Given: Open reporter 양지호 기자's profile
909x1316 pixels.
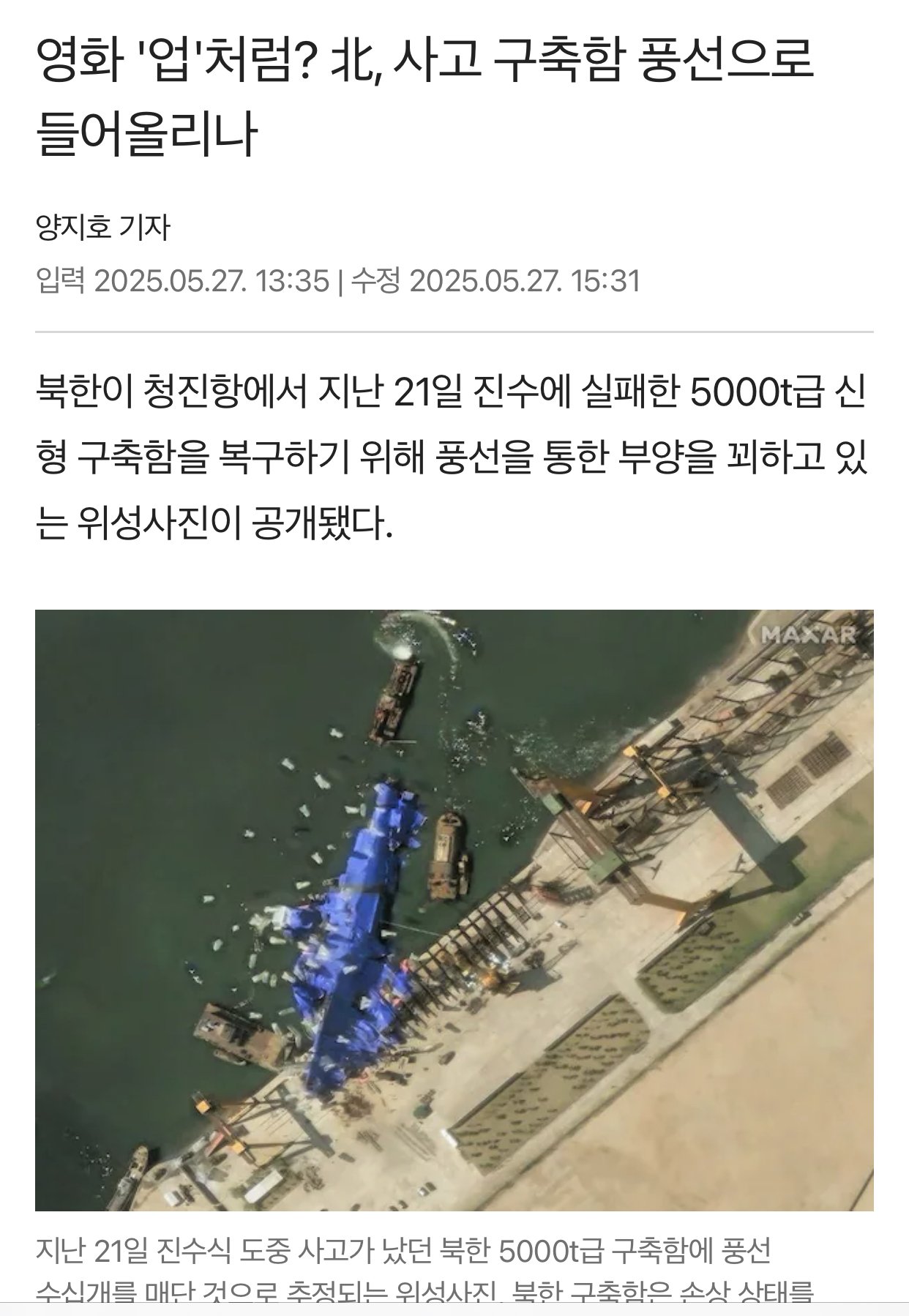Looking at the screenshot, I should click(102, 228).
